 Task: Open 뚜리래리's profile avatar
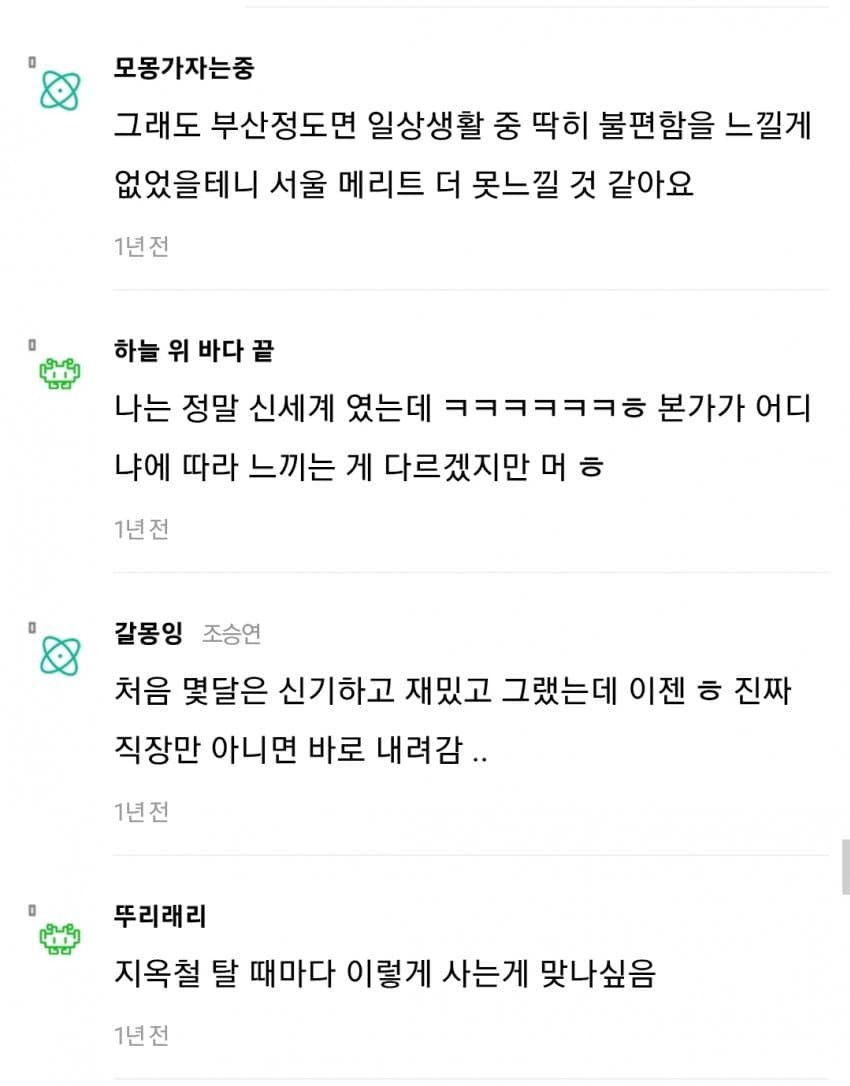[59, 939]
